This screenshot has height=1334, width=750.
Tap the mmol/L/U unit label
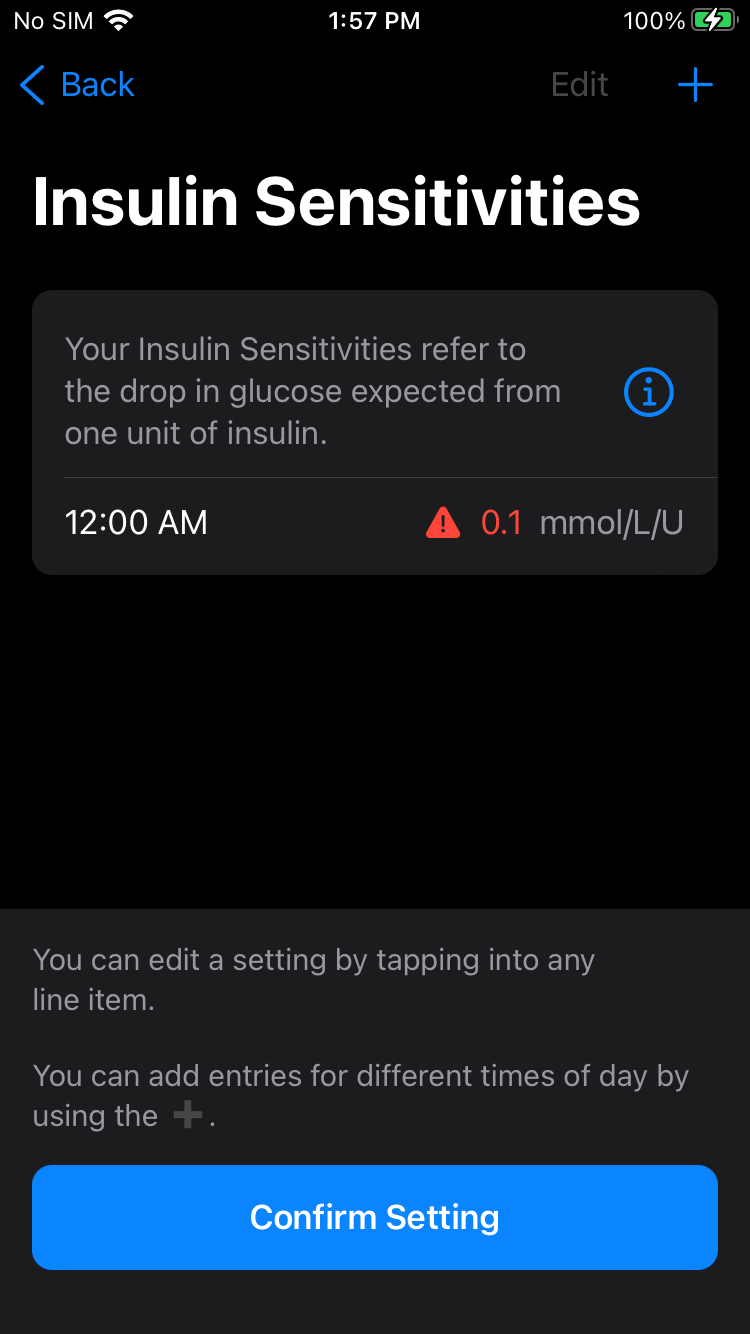[611, 522]
